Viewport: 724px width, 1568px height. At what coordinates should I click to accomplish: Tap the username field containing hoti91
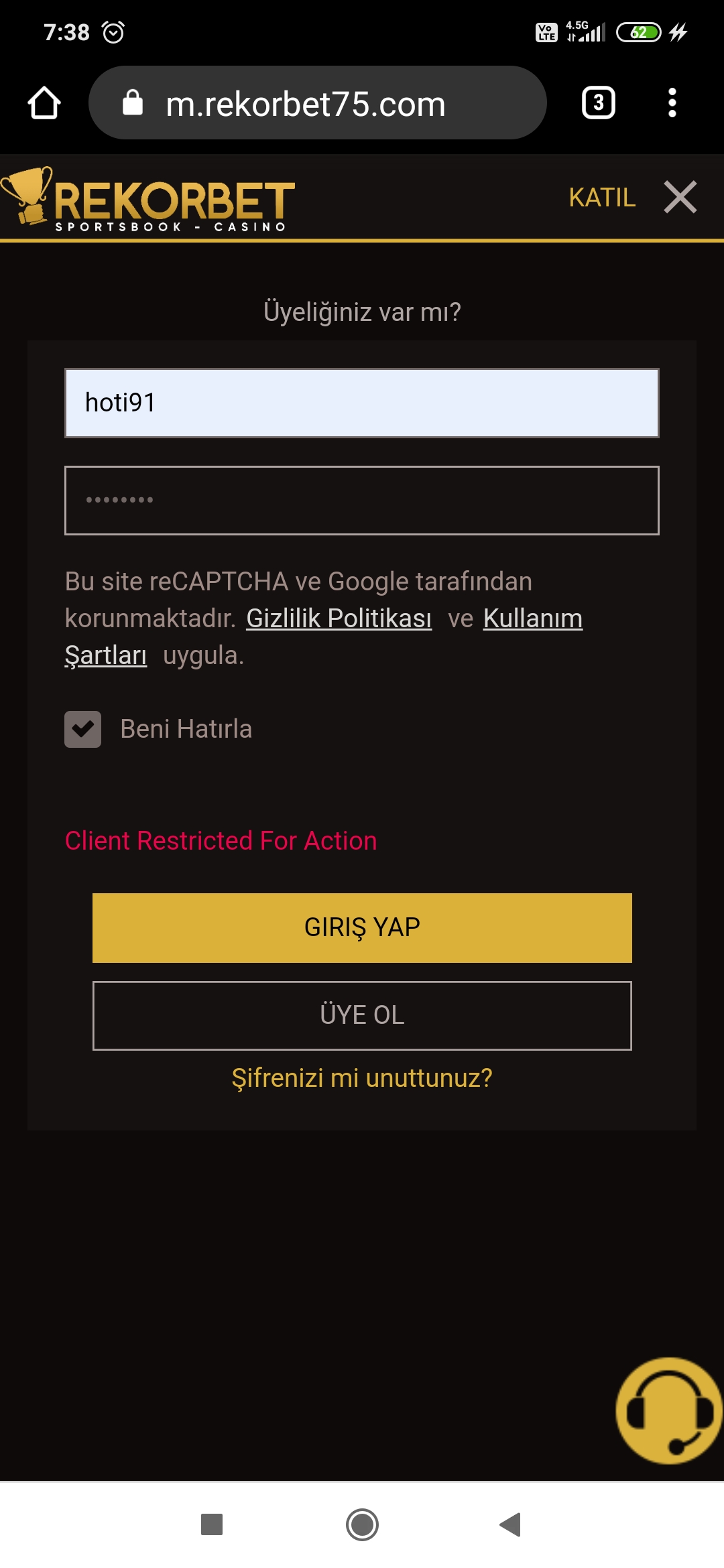click(x=362, y=403)
